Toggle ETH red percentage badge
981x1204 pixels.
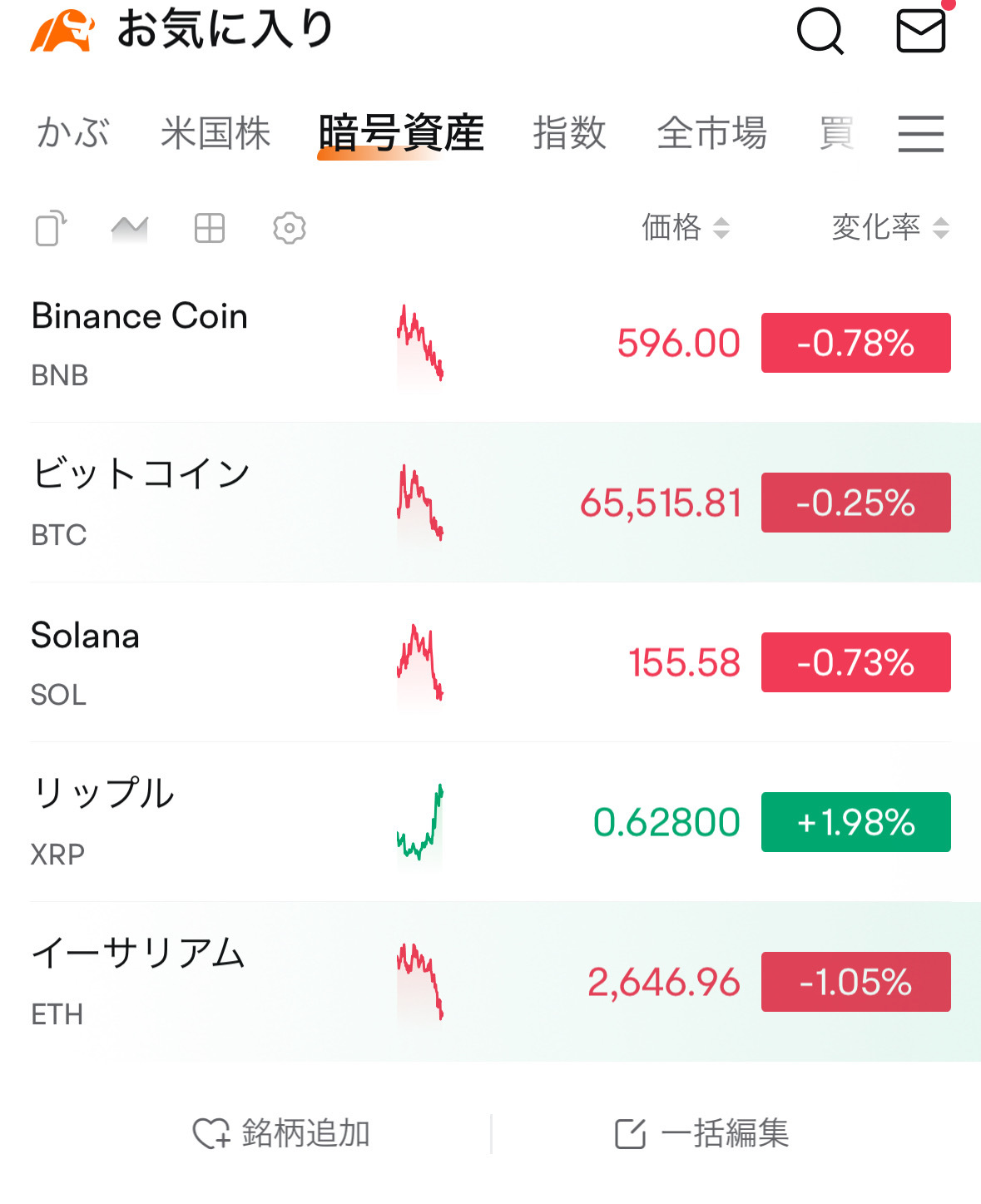855,982
